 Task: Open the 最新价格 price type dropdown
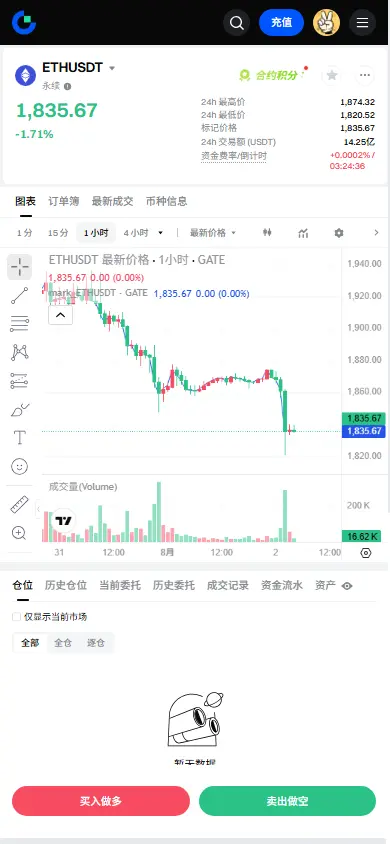(213, 233)
